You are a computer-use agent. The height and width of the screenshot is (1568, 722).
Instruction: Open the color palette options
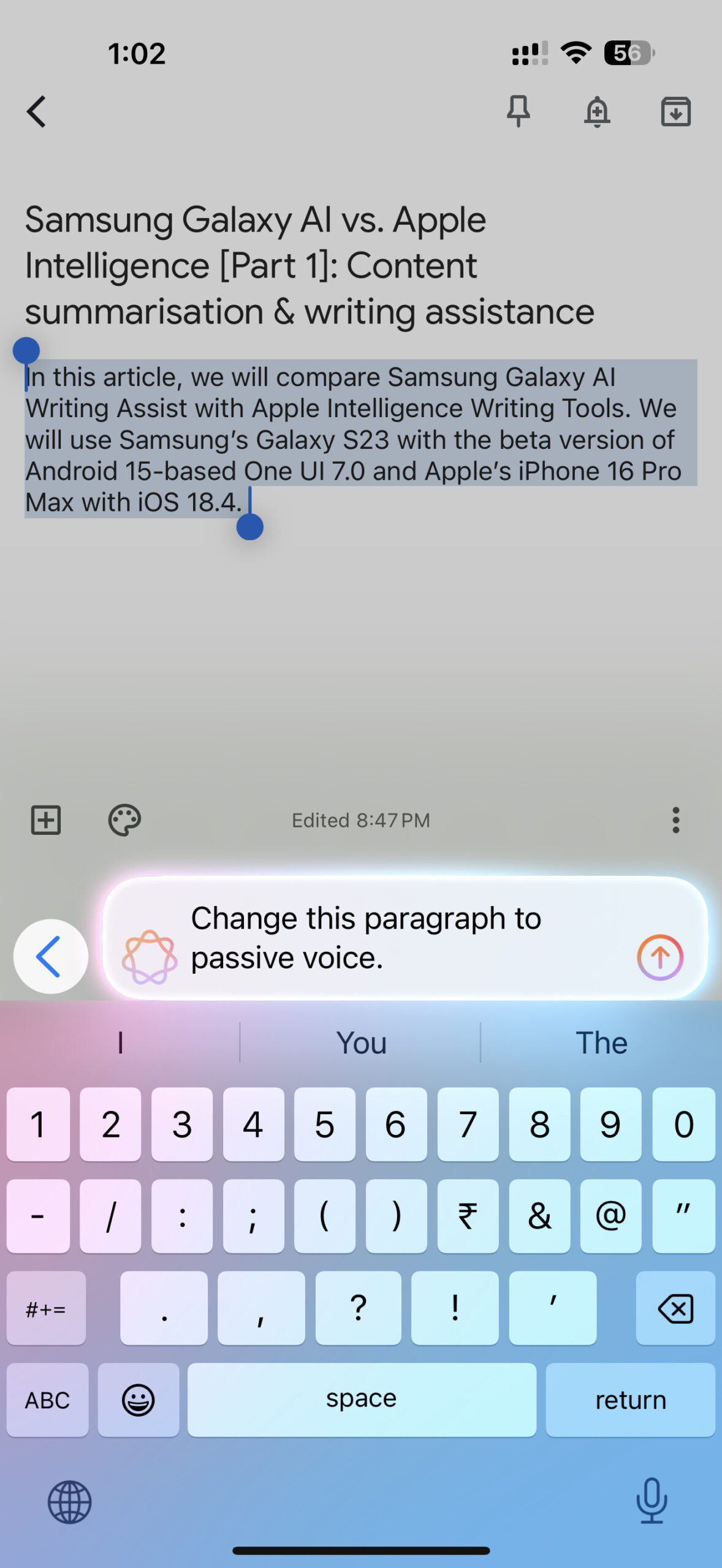pyautogui.click(x=124, y=820)
